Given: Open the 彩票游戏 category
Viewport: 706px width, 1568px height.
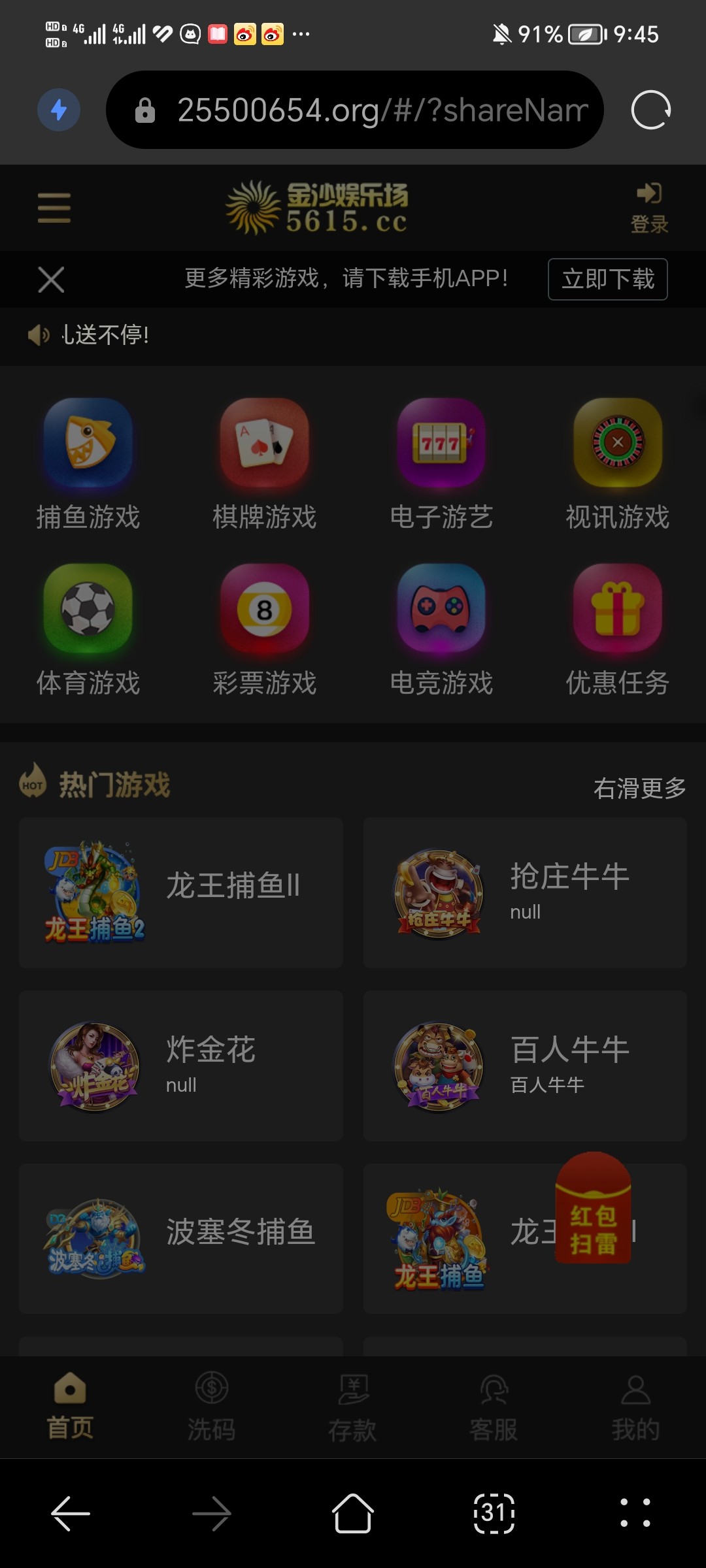Looking at the screenshot, I should pos(265,630).
